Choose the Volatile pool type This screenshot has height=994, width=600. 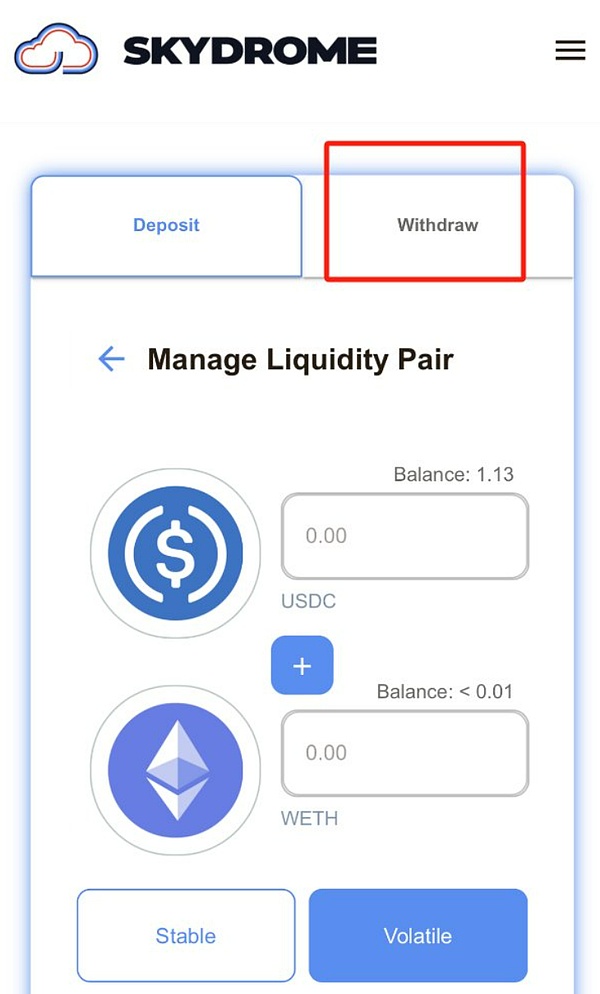tap(418, 936)
